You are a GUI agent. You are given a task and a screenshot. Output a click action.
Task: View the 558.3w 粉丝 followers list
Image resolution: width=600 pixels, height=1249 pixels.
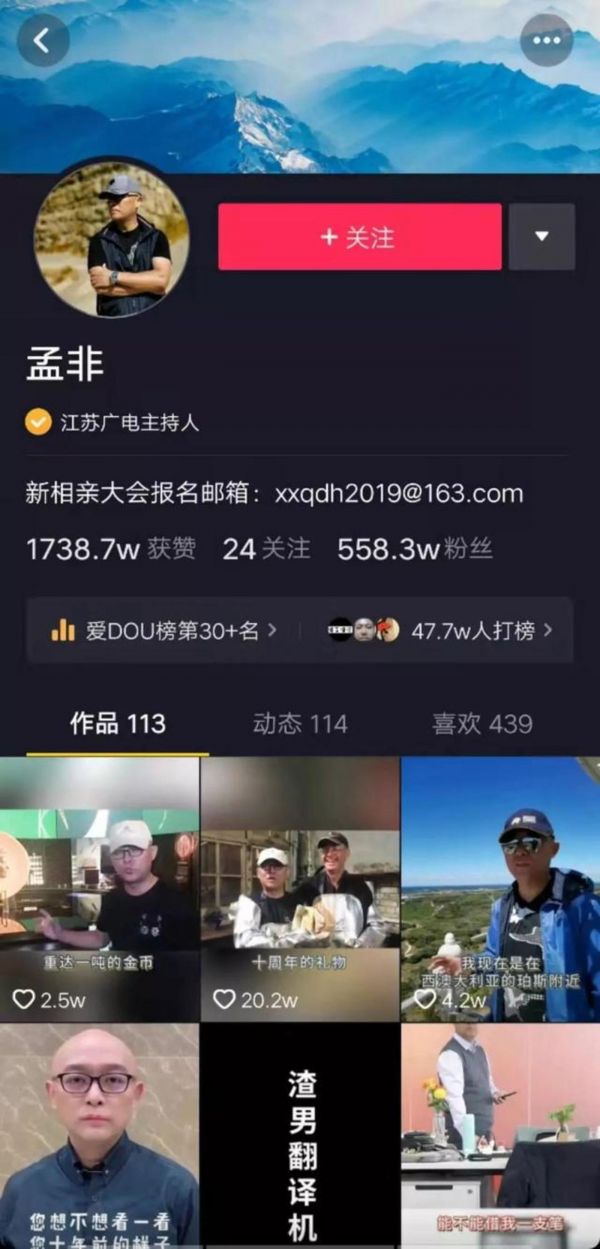tap(414, 549)
